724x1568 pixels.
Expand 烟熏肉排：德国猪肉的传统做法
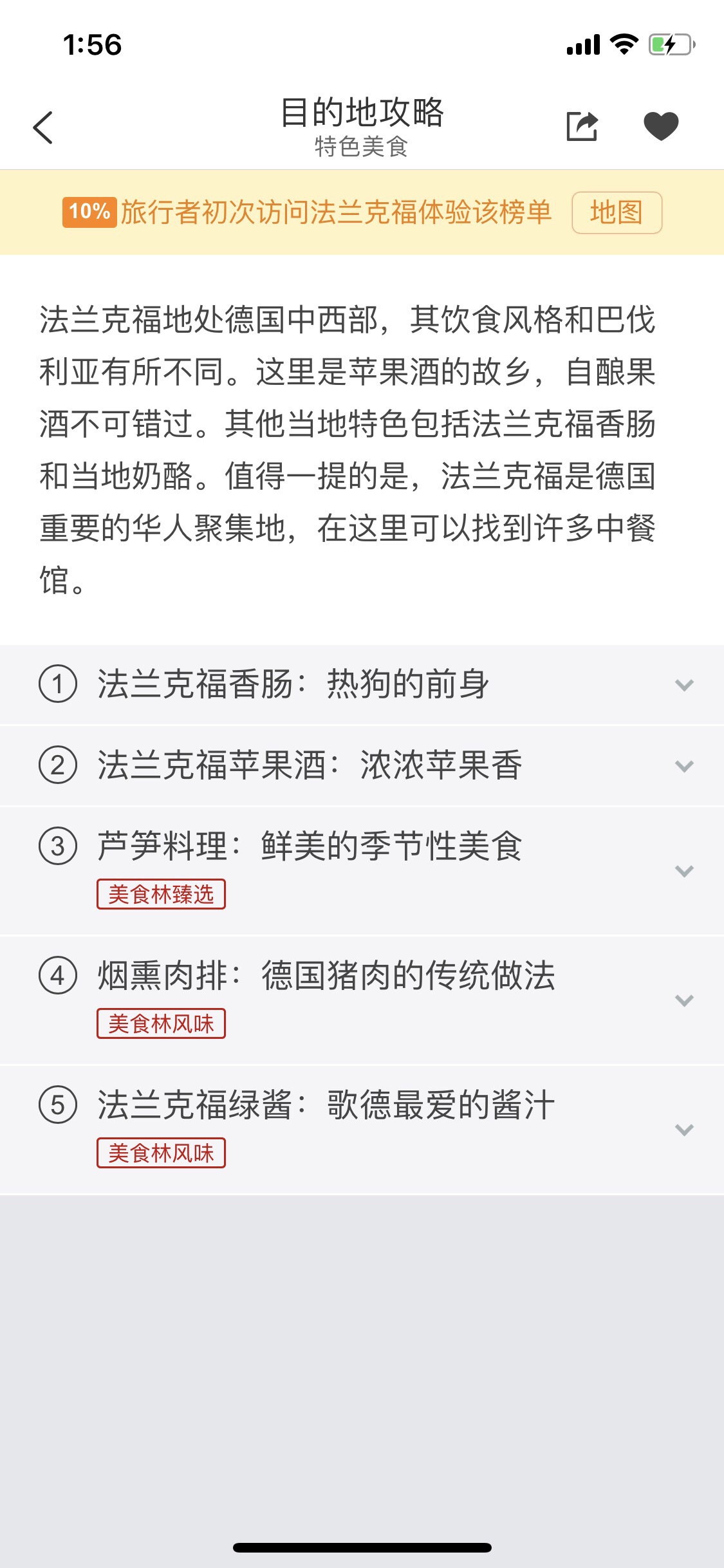click(683, 1000)
